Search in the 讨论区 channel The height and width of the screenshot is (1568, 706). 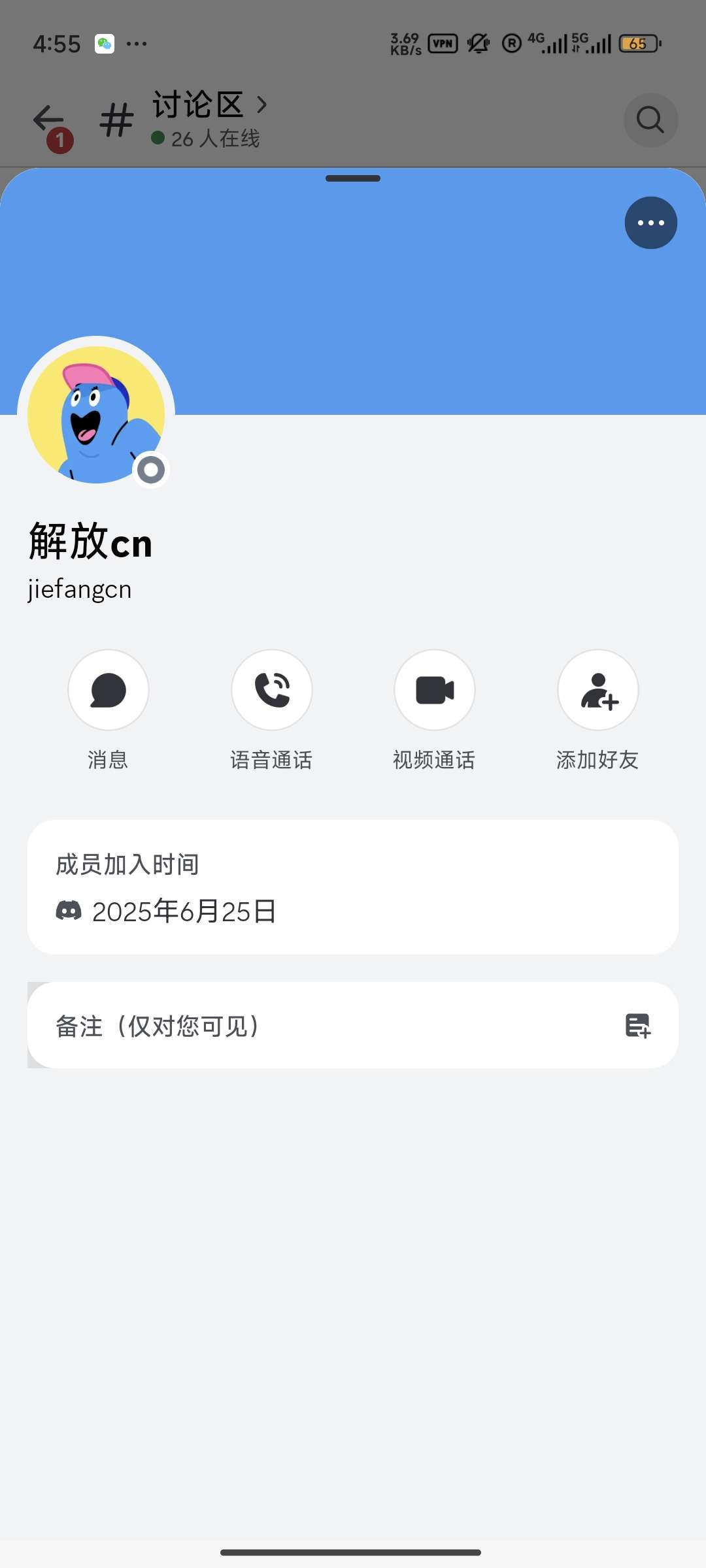pyautogui.click(x=650, y=120)
